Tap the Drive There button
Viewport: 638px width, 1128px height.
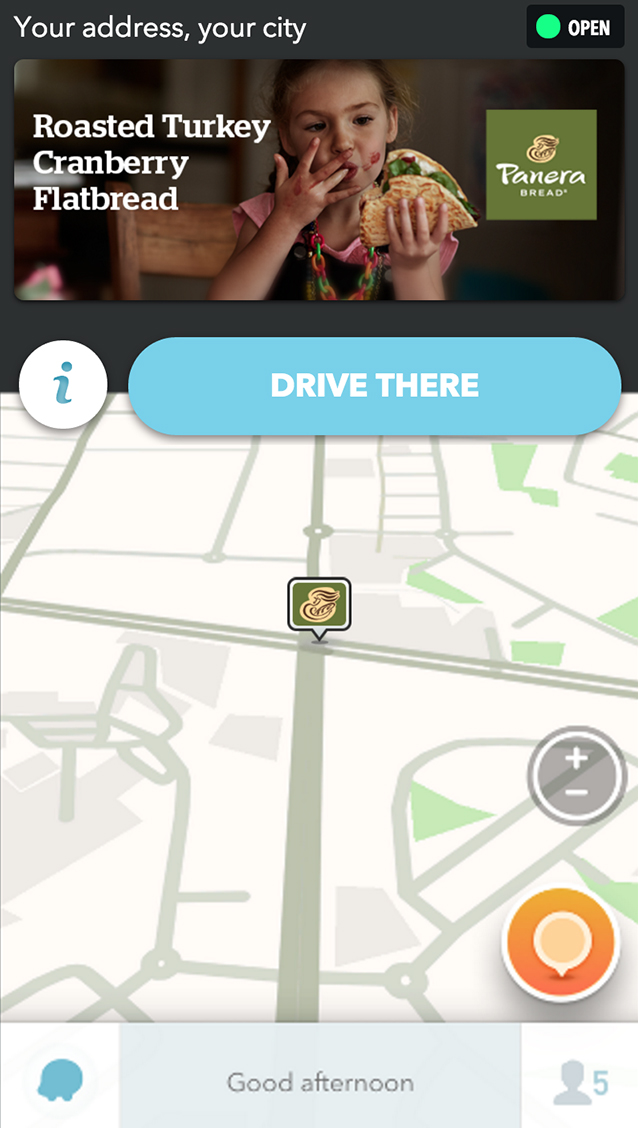375,386
